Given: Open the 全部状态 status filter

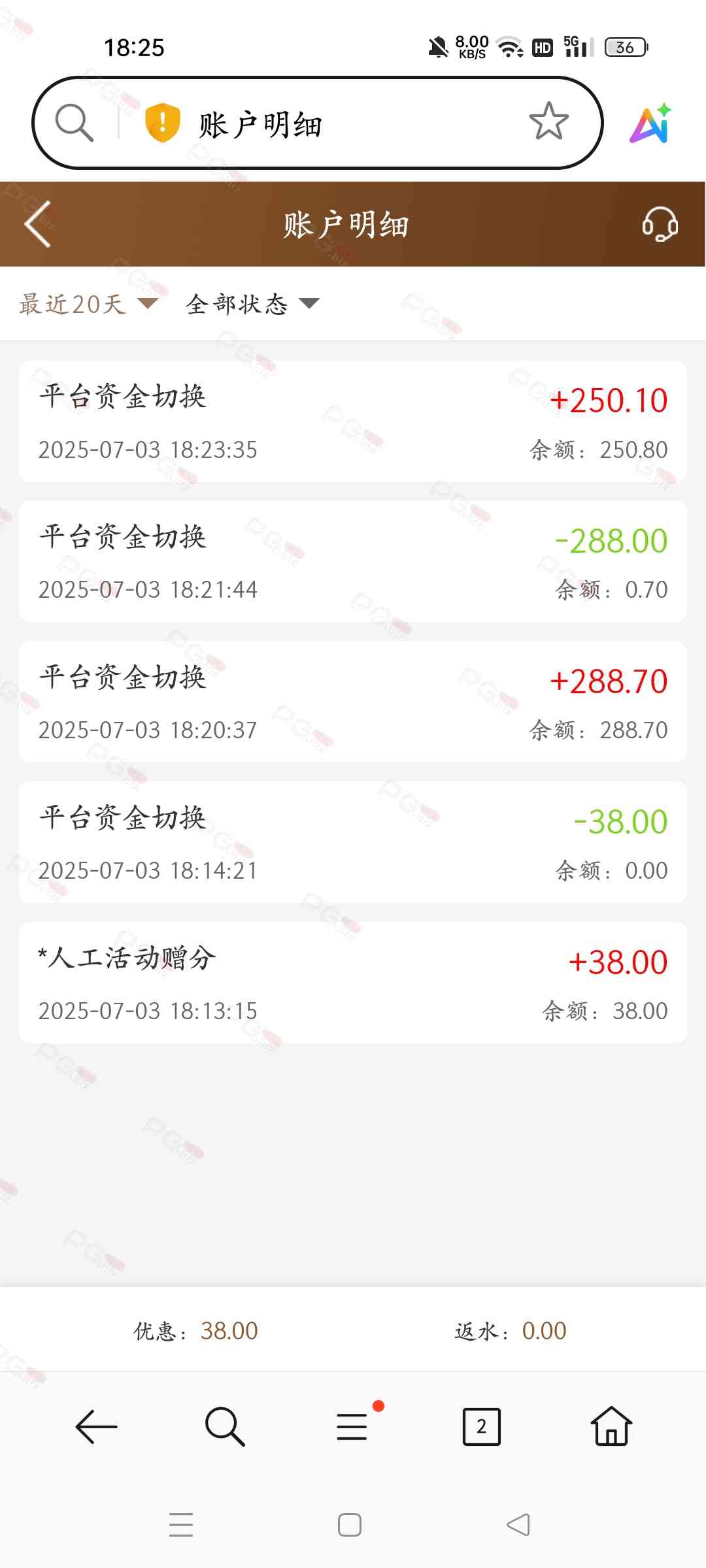Looking at the screenshot, I should tap(252, 304).
